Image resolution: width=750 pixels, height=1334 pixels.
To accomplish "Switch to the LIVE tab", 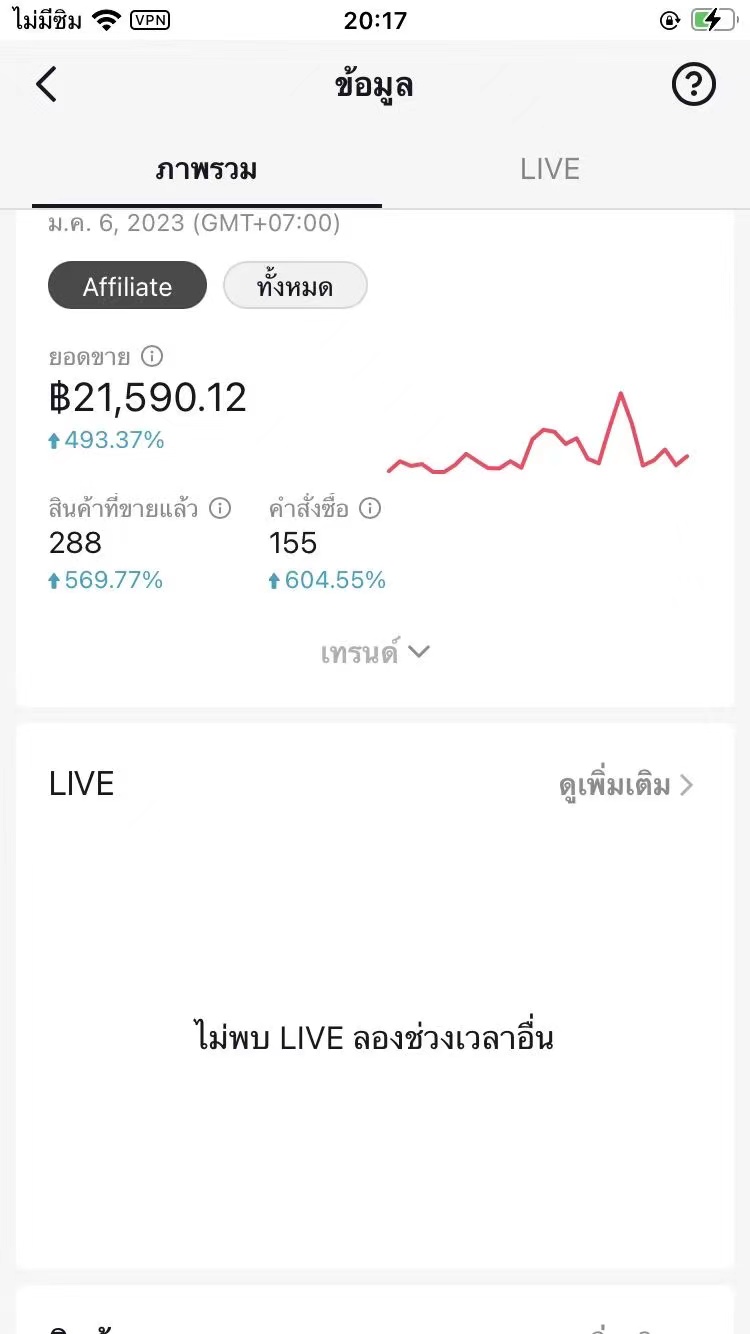I will tap(550, 169).
